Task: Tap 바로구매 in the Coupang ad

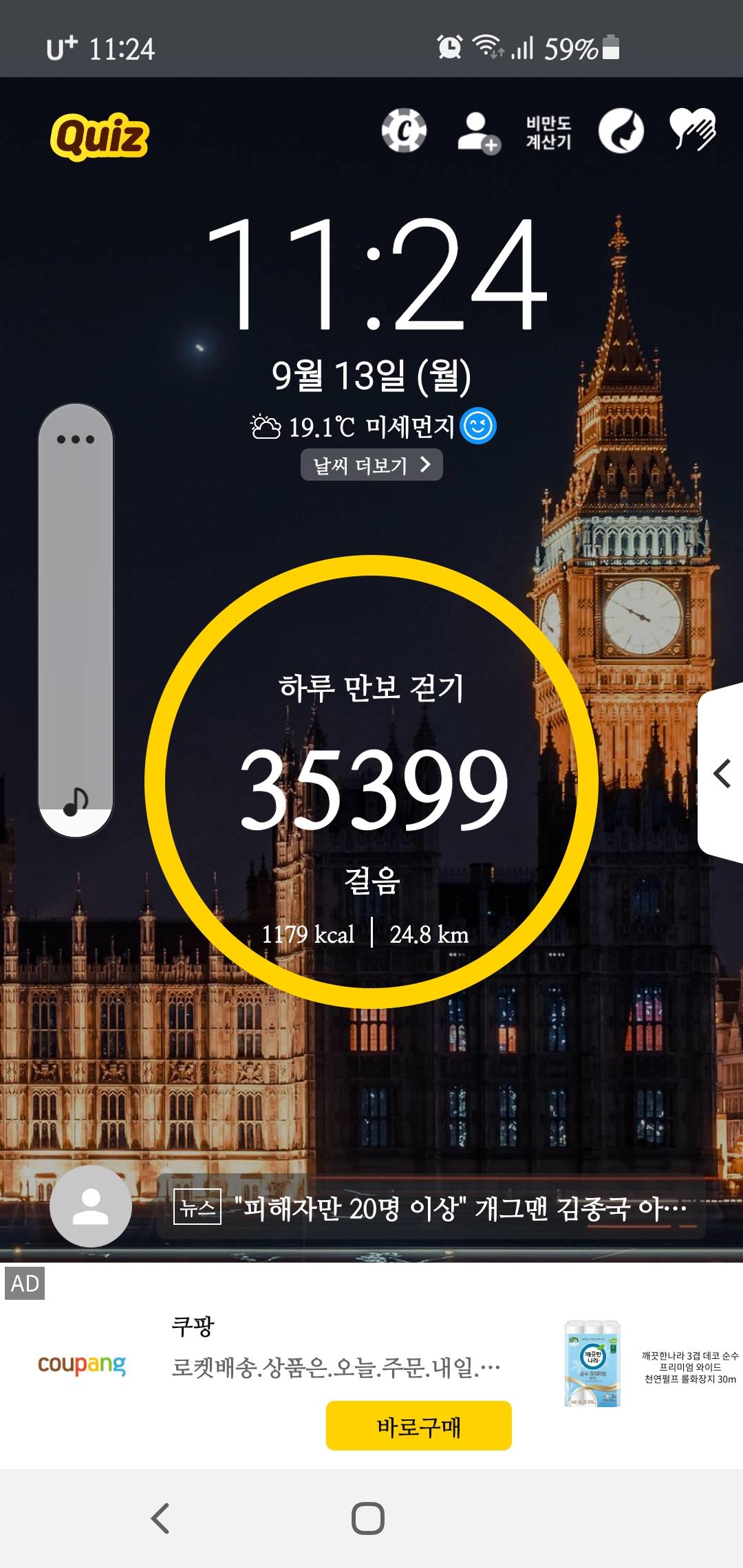Action: (x=418, y=1426)
